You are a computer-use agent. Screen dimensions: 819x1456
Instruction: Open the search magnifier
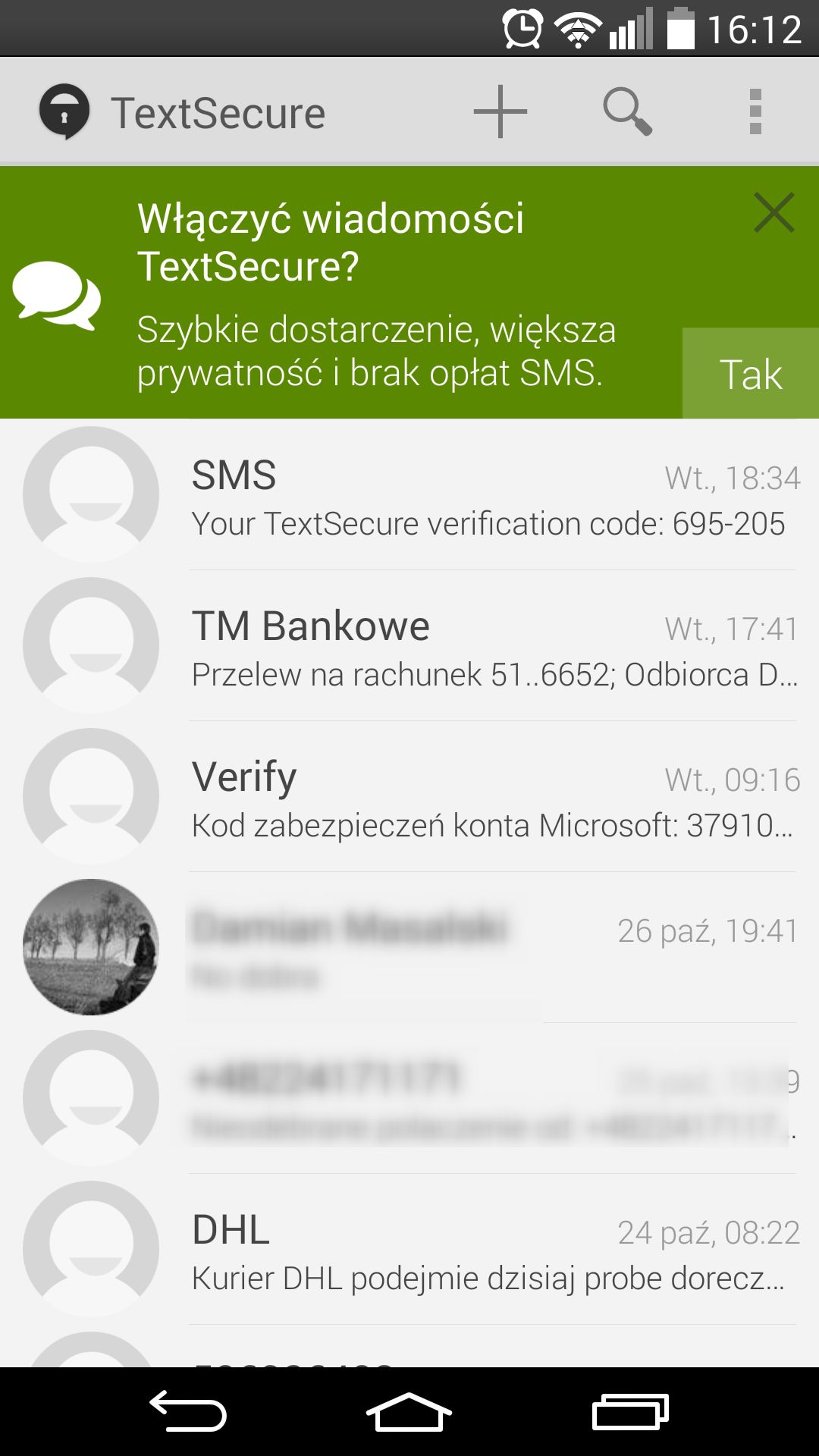tap(627, 111)
